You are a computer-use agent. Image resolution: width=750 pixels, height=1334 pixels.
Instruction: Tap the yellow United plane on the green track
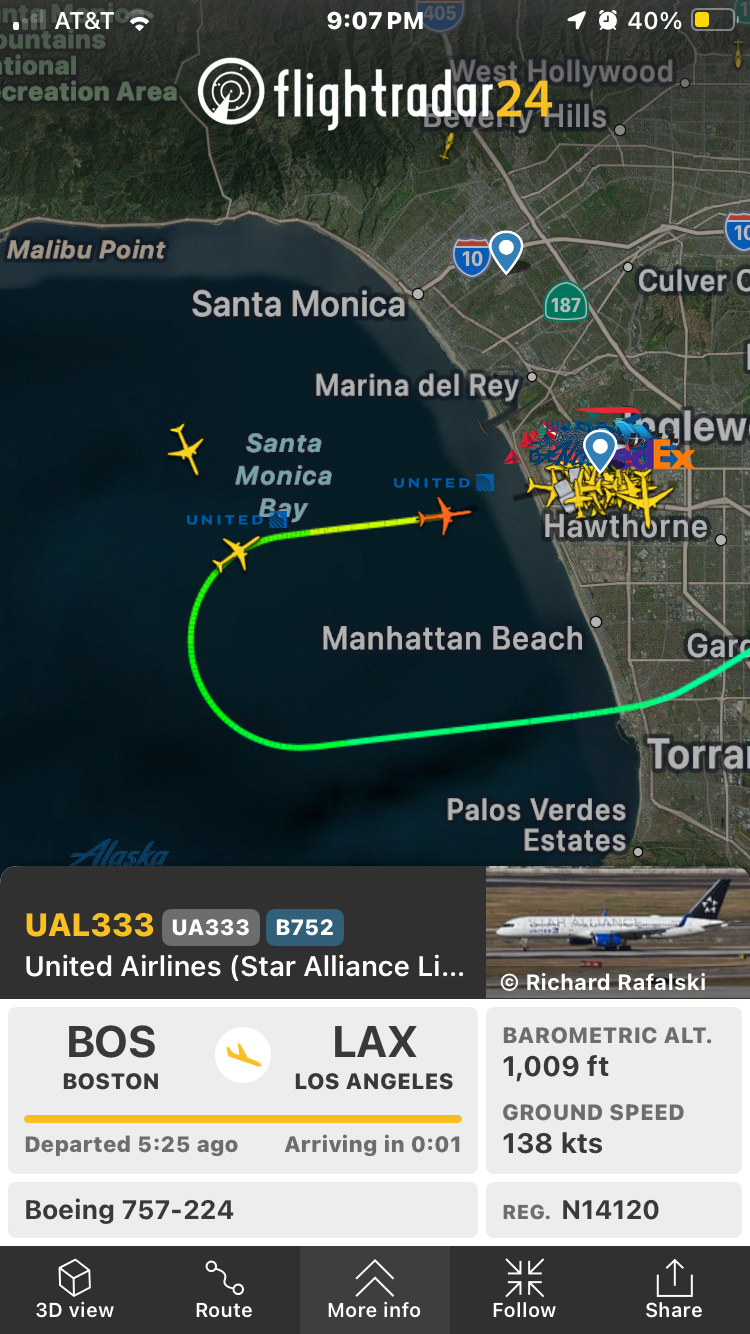(237, 551)
